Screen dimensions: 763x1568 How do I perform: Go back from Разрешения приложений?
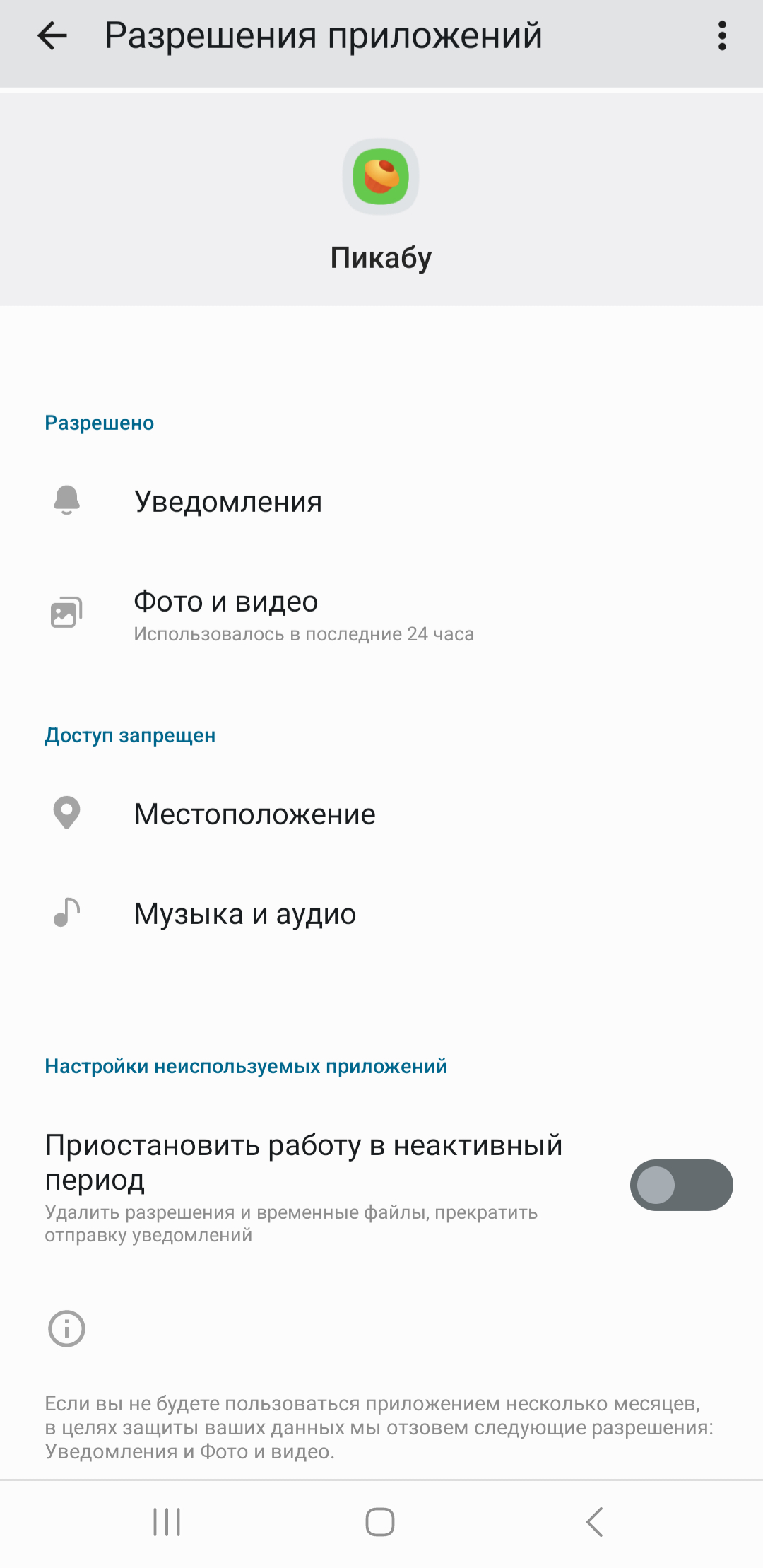pos(52,36)
